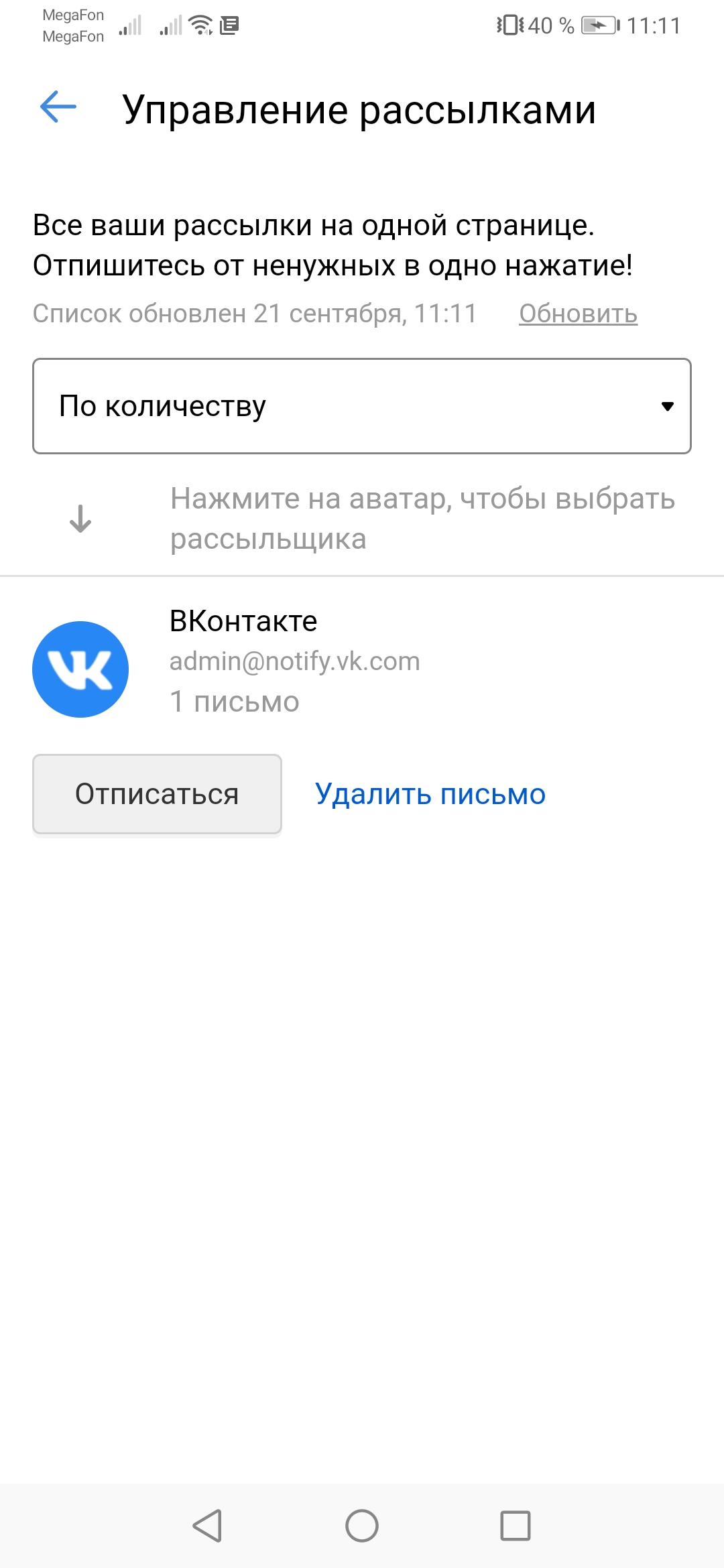Open the По количеству sorting dropdown
The height and width of the screenshot is (1568, 724).
click(362, 406)
